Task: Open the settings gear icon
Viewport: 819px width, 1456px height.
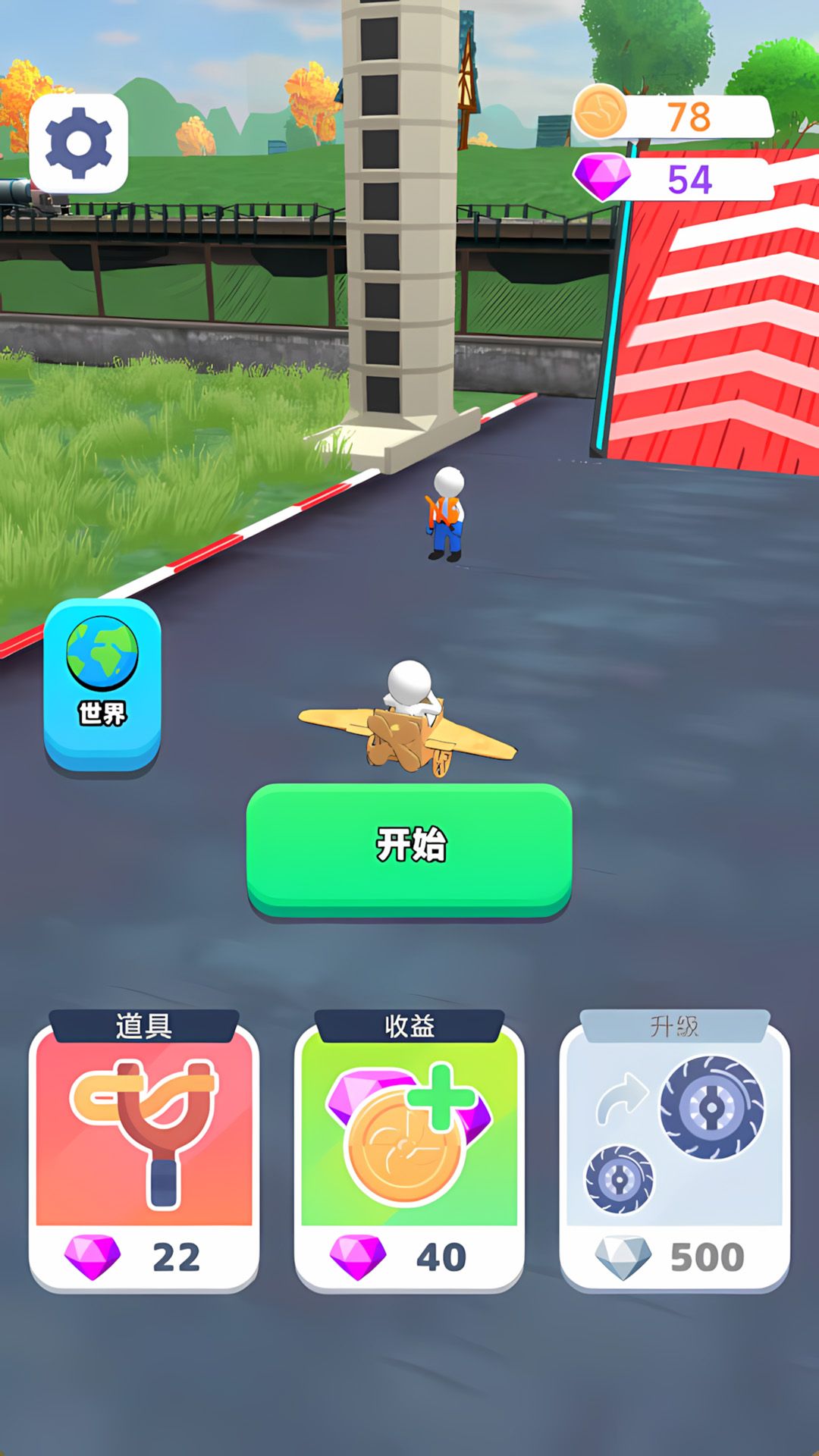Action: tap(80, 144)
